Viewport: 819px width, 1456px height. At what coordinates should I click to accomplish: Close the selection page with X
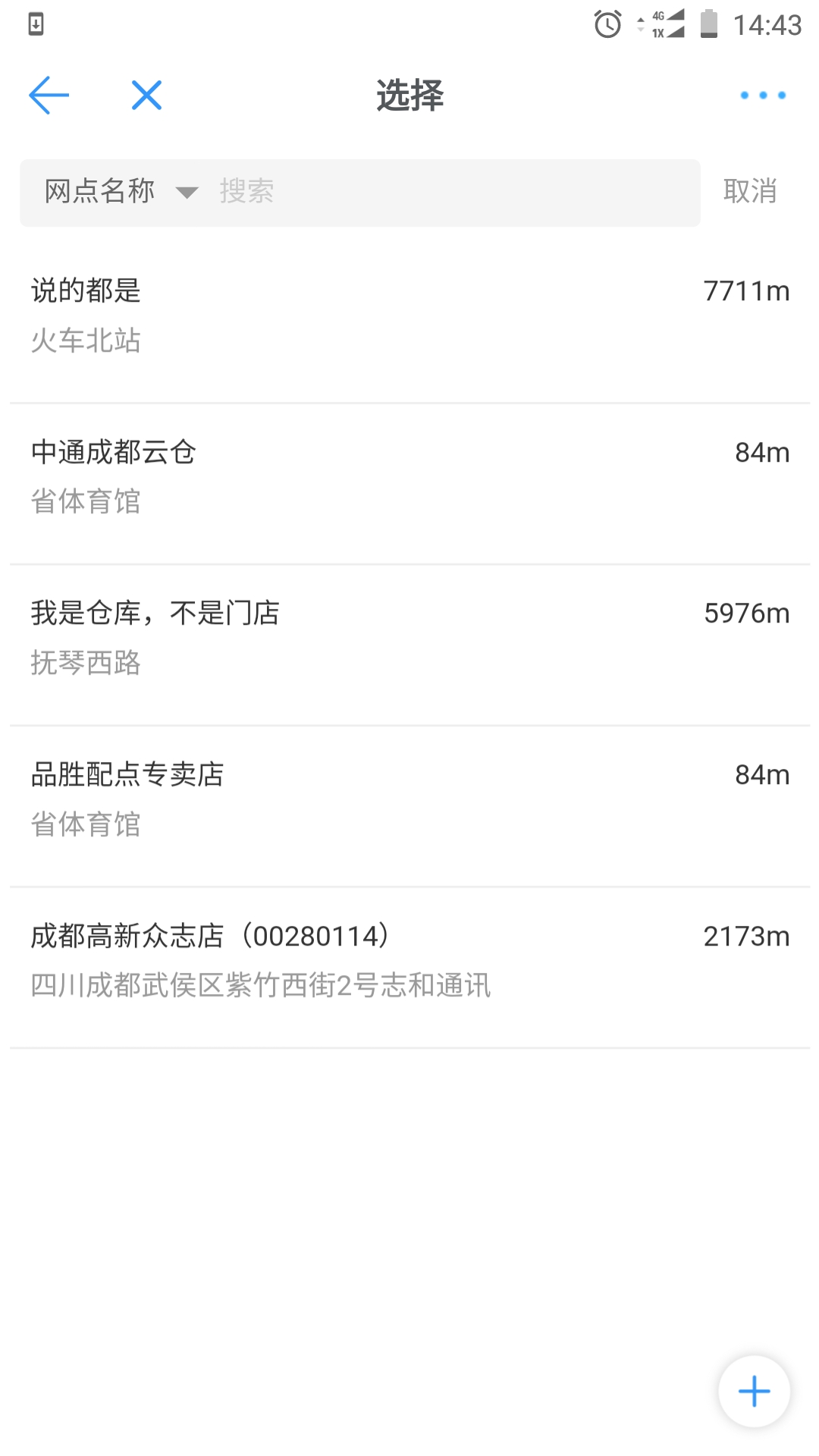pos(146,96)
